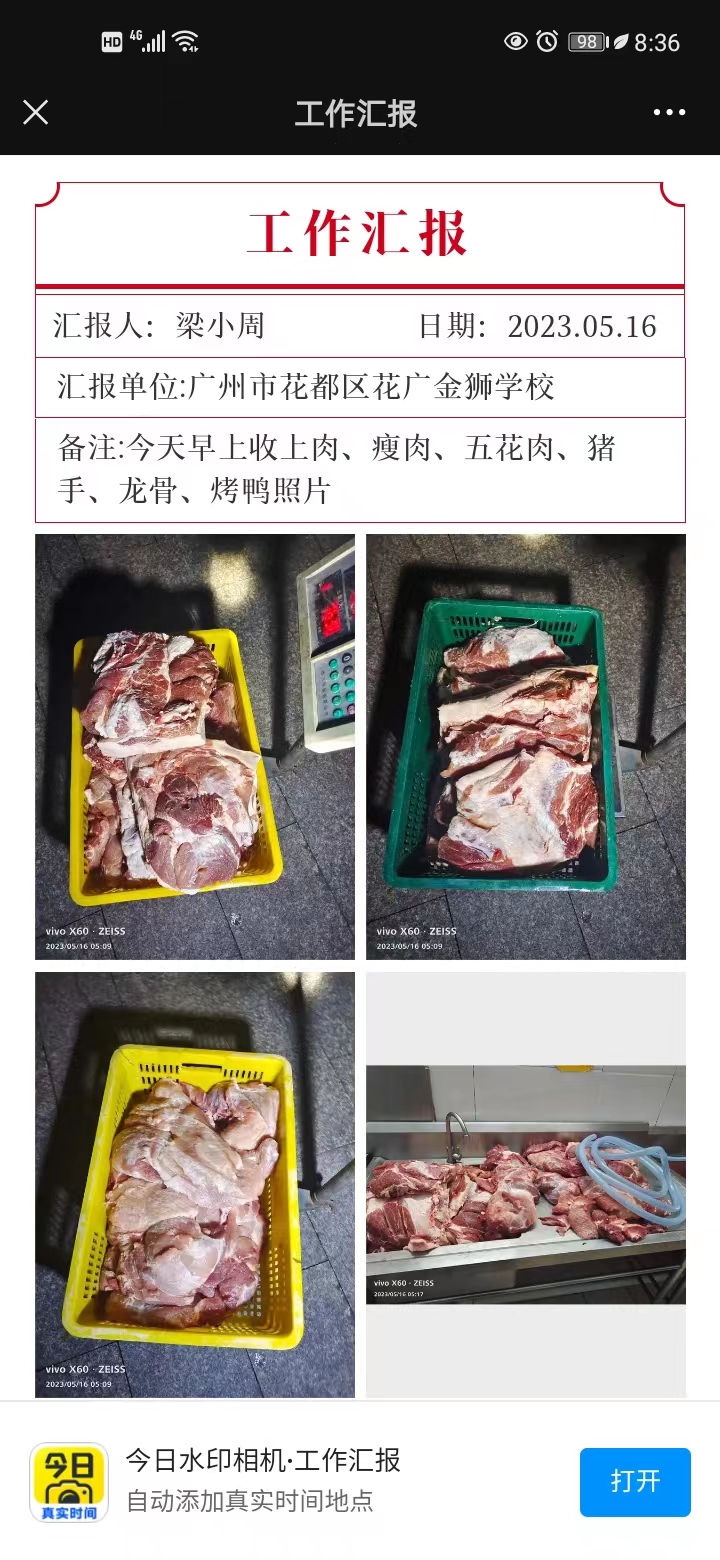This screenshot has height=1560, width=720.
Task: Close the 工作汇报 page
Action: click(36, 112)
